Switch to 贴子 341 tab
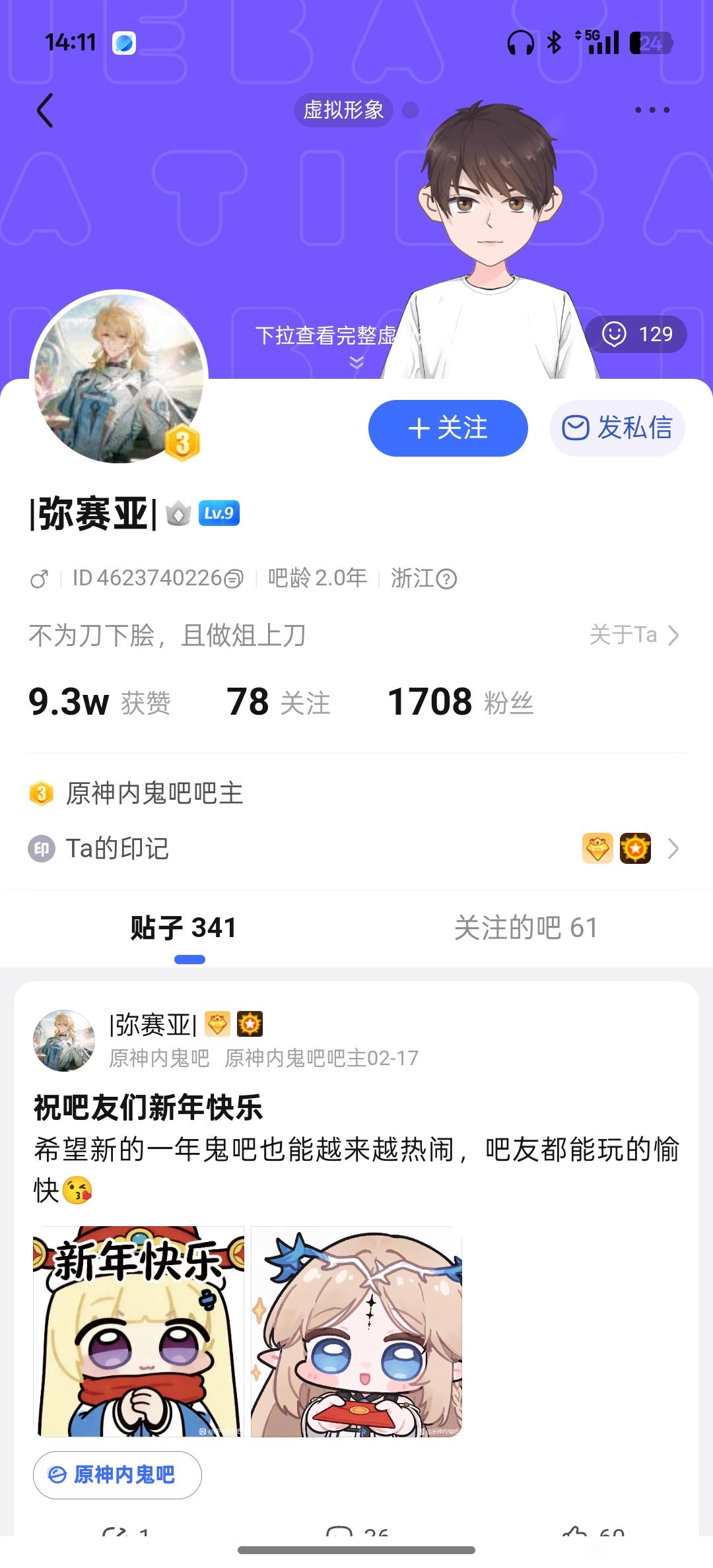Viewport: 713px width, 1568px height. pyautogui.click(x=184, y=928)
